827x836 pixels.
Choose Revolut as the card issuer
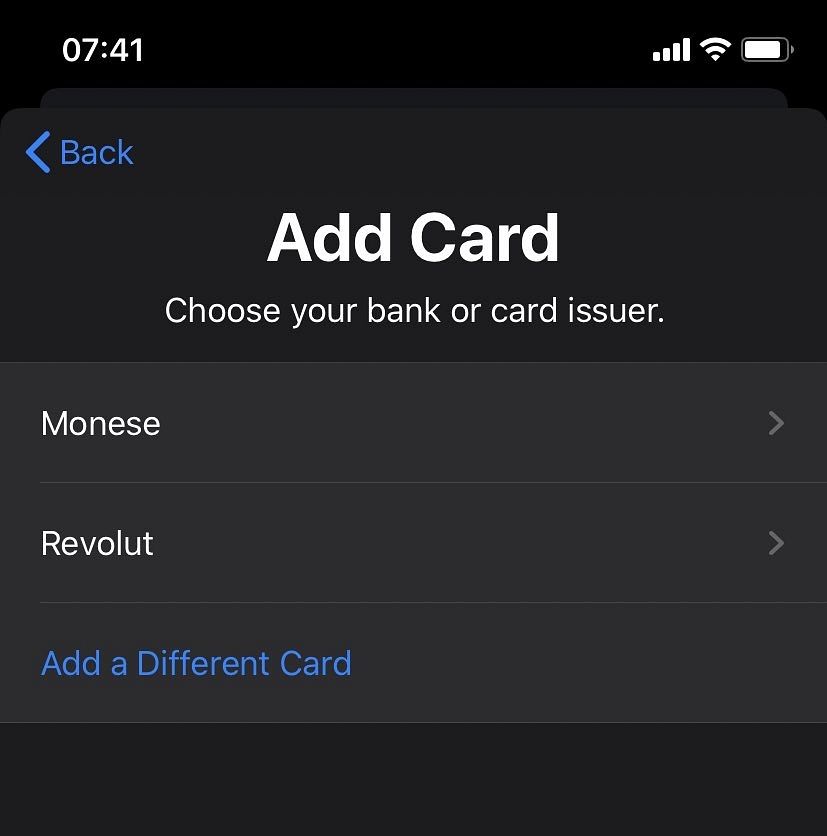413,543
